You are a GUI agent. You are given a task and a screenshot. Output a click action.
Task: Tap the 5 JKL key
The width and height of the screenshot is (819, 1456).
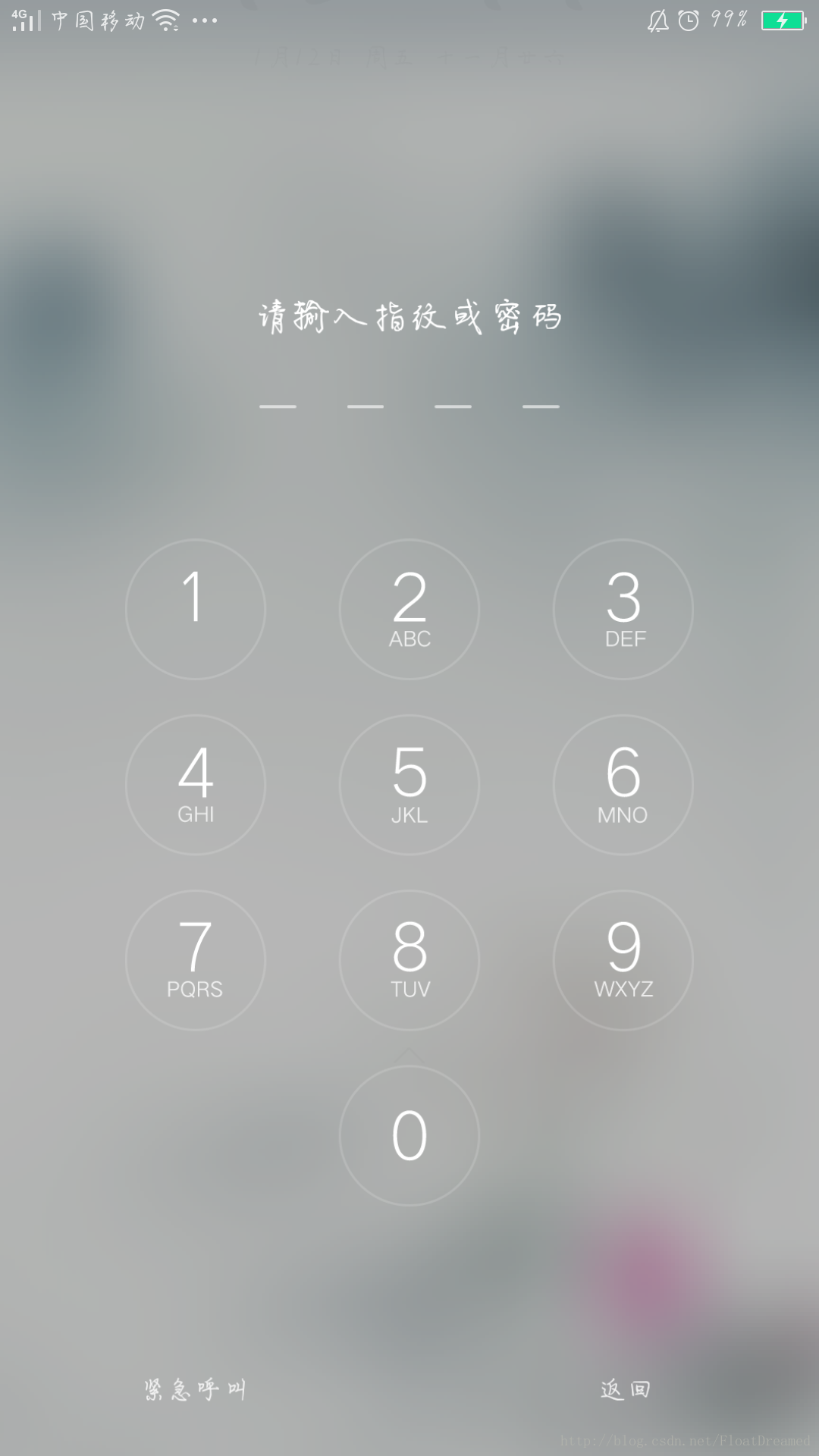(x=409, y=785)
